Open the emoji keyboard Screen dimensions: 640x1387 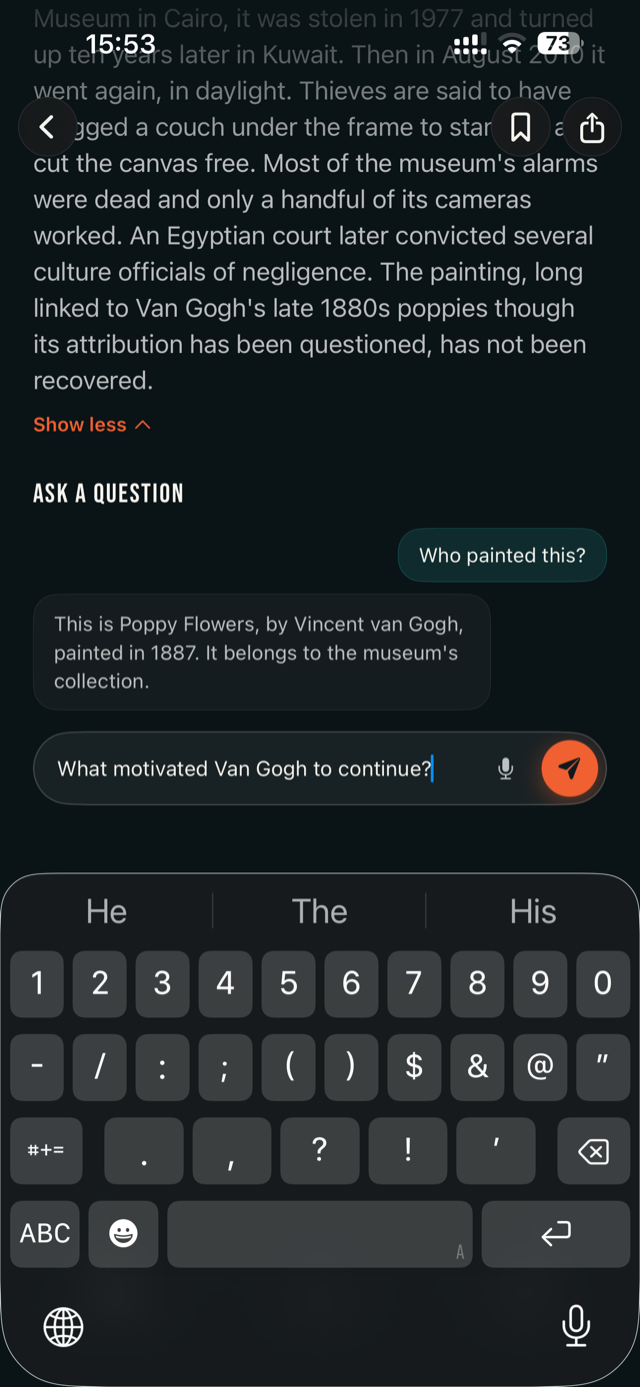124,1234
